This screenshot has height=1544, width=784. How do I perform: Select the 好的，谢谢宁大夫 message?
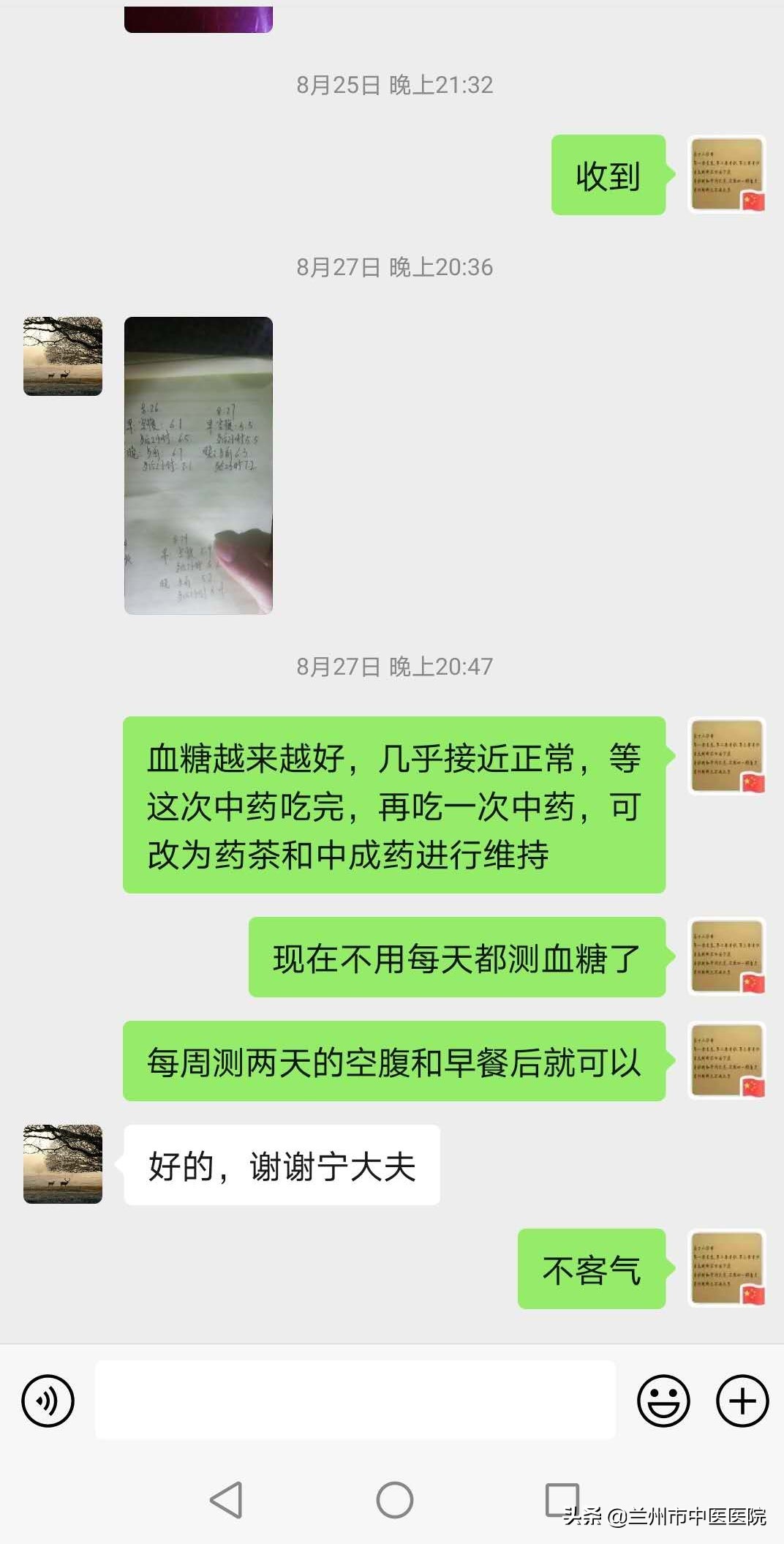click(282, 1163)
